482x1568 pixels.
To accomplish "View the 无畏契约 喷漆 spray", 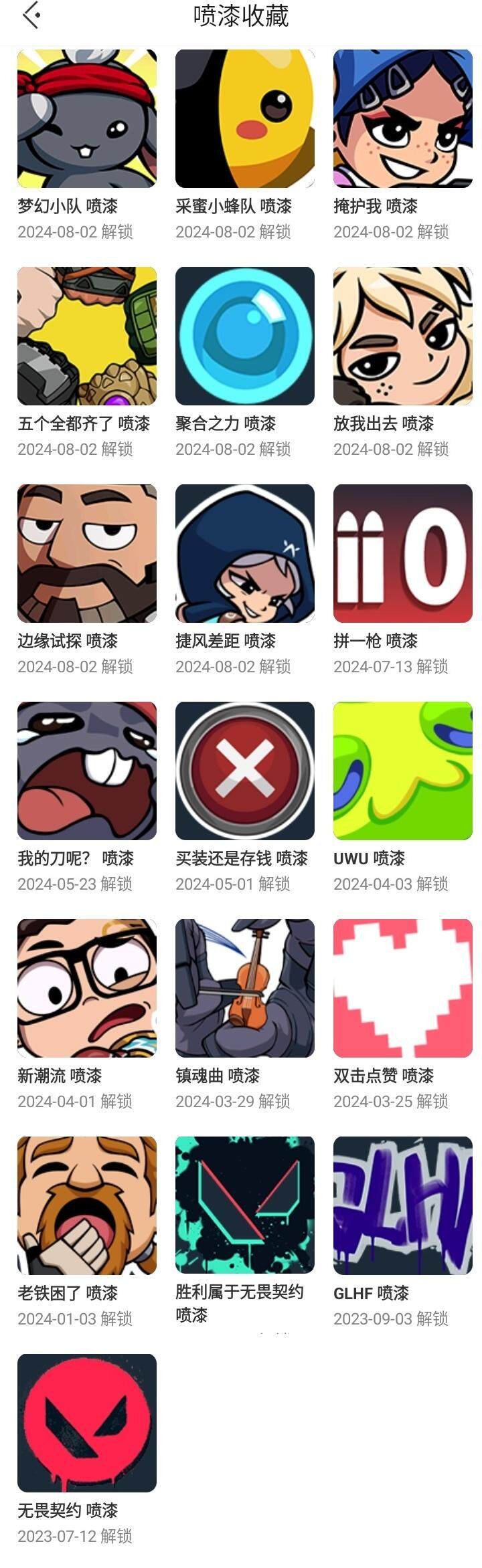I will tap(87, 1423).
